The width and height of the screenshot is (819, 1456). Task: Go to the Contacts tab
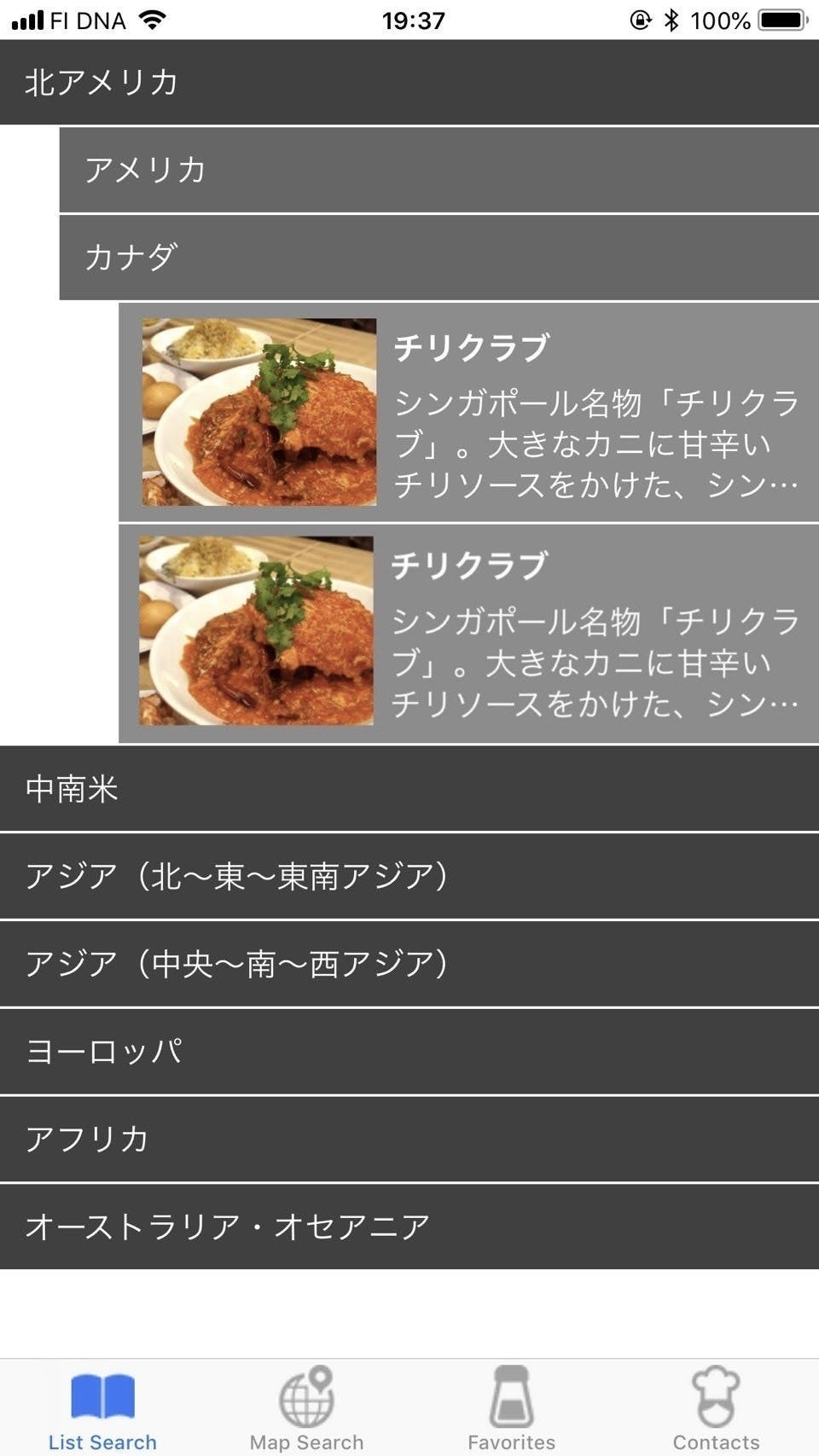pyautogui.click(x=716, y=1407)
